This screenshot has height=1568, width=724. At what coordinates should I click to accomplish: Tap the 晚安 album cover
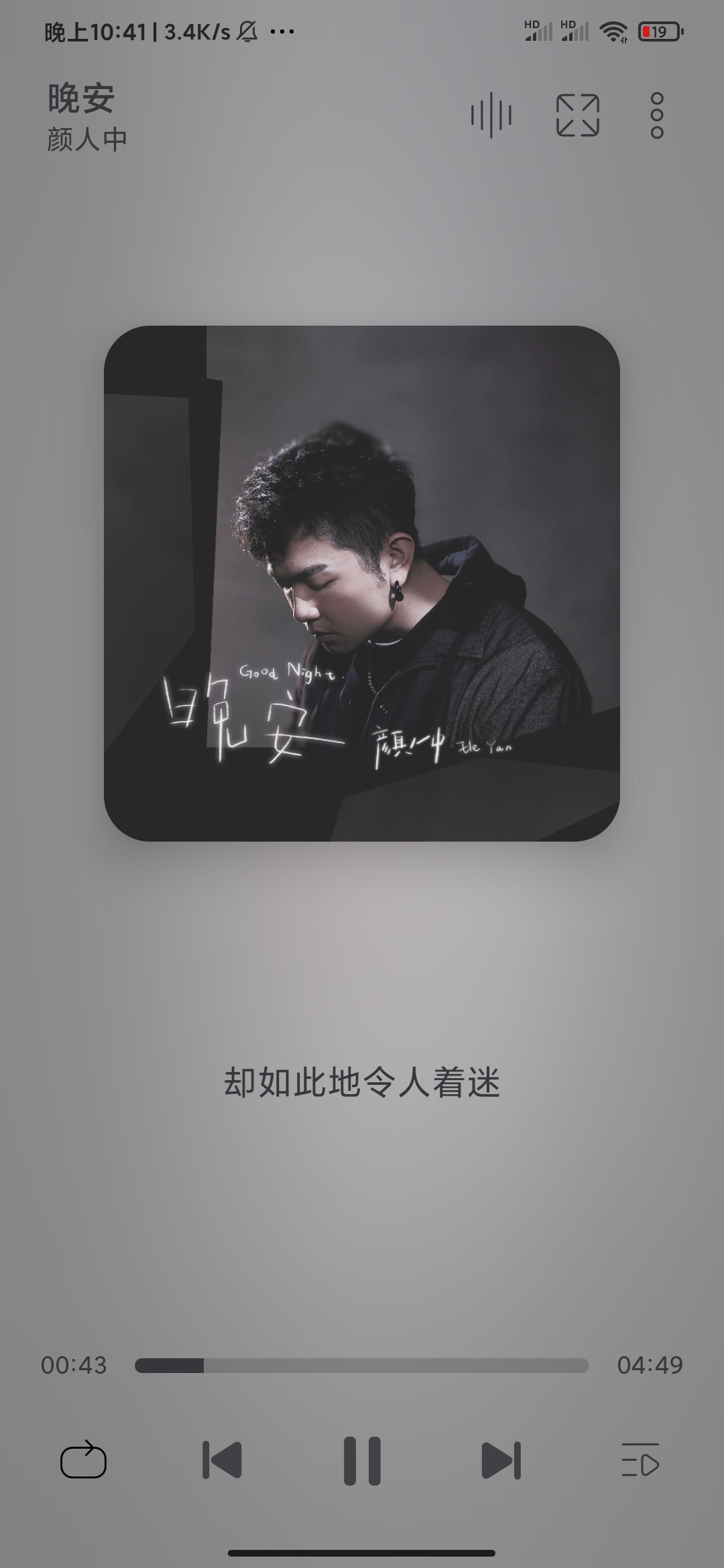(x=362, y=583)
